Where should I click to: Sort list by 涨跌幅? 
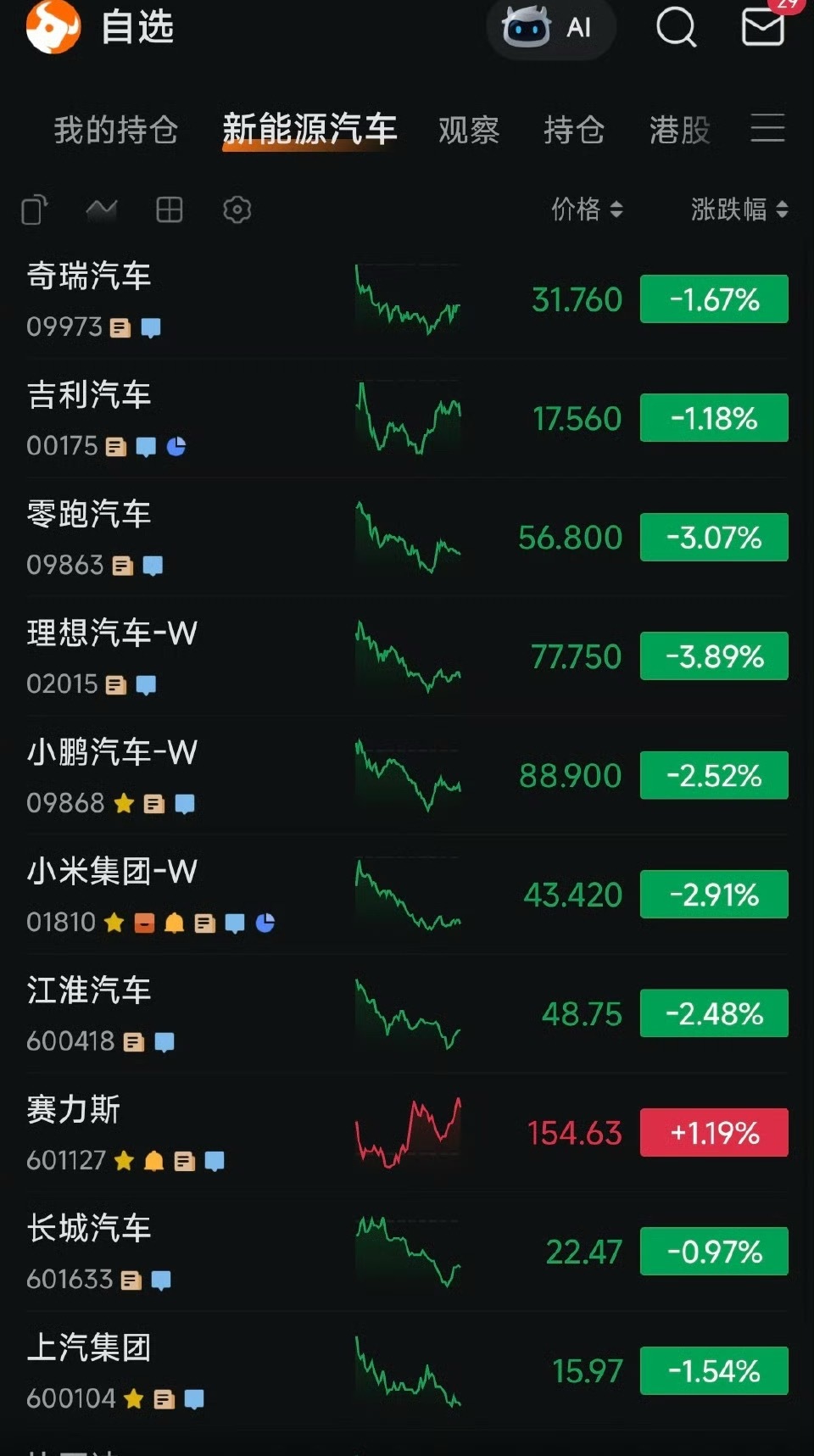(734, 209)
